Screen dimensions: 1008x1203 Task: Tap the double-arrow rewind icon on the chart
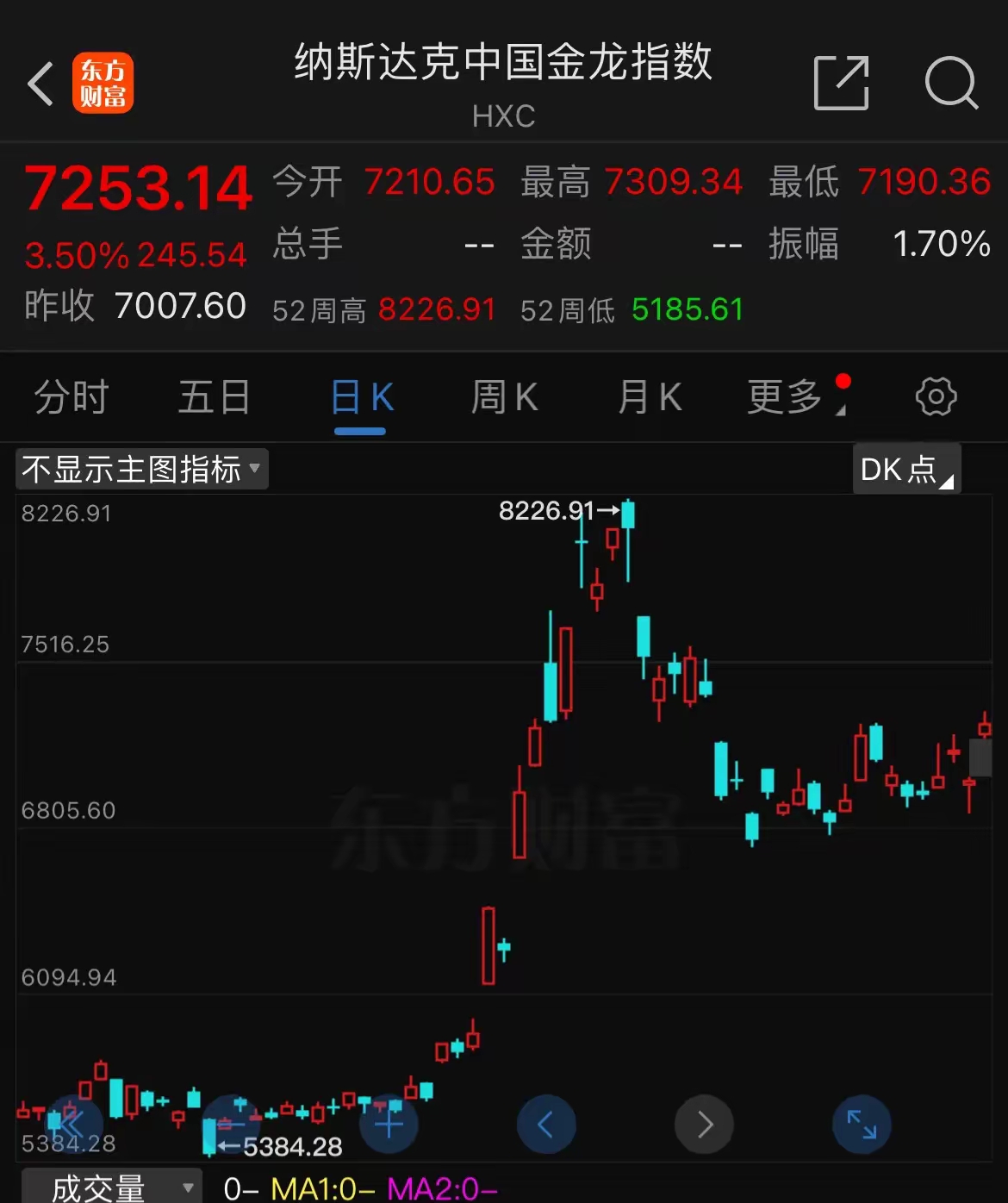73,1125
